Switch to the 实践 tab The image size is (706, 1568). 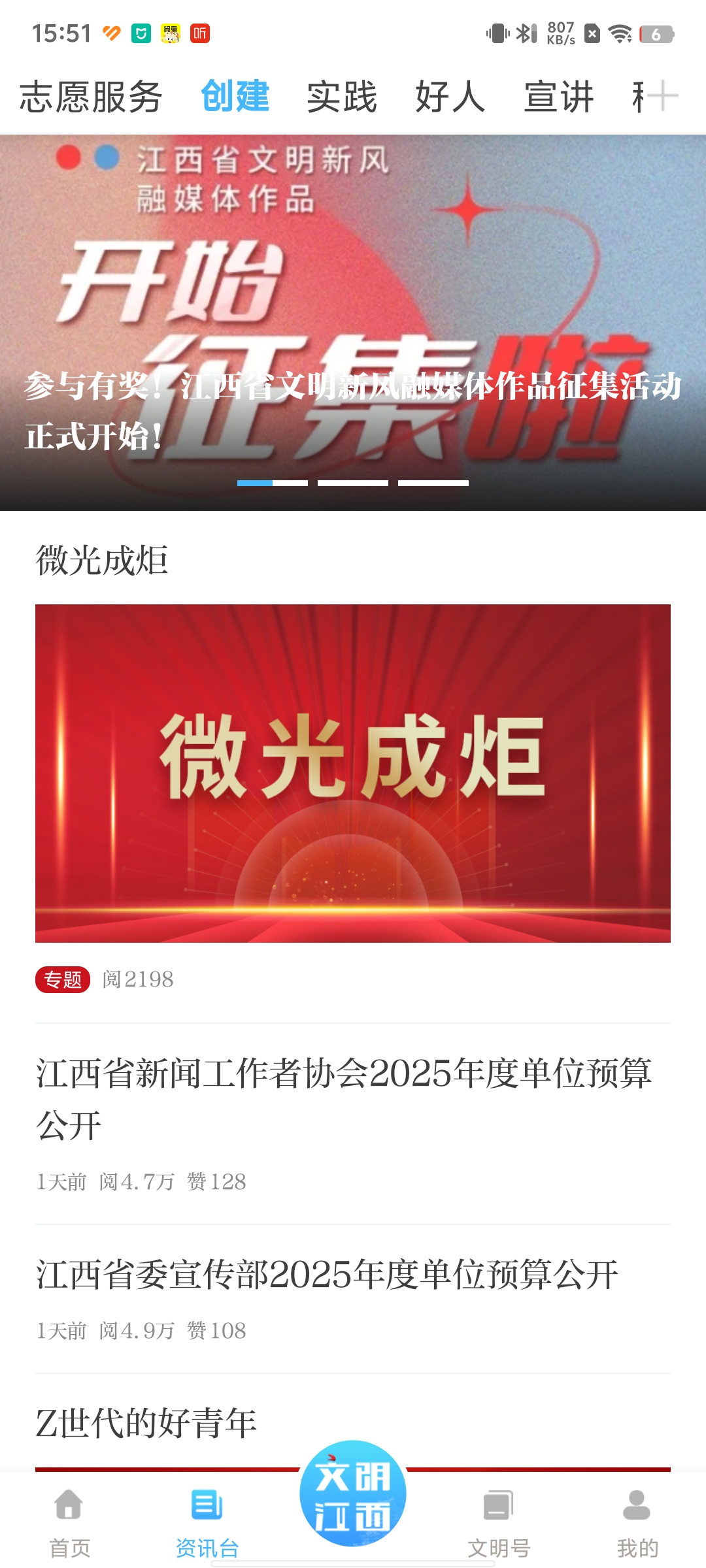342,97
